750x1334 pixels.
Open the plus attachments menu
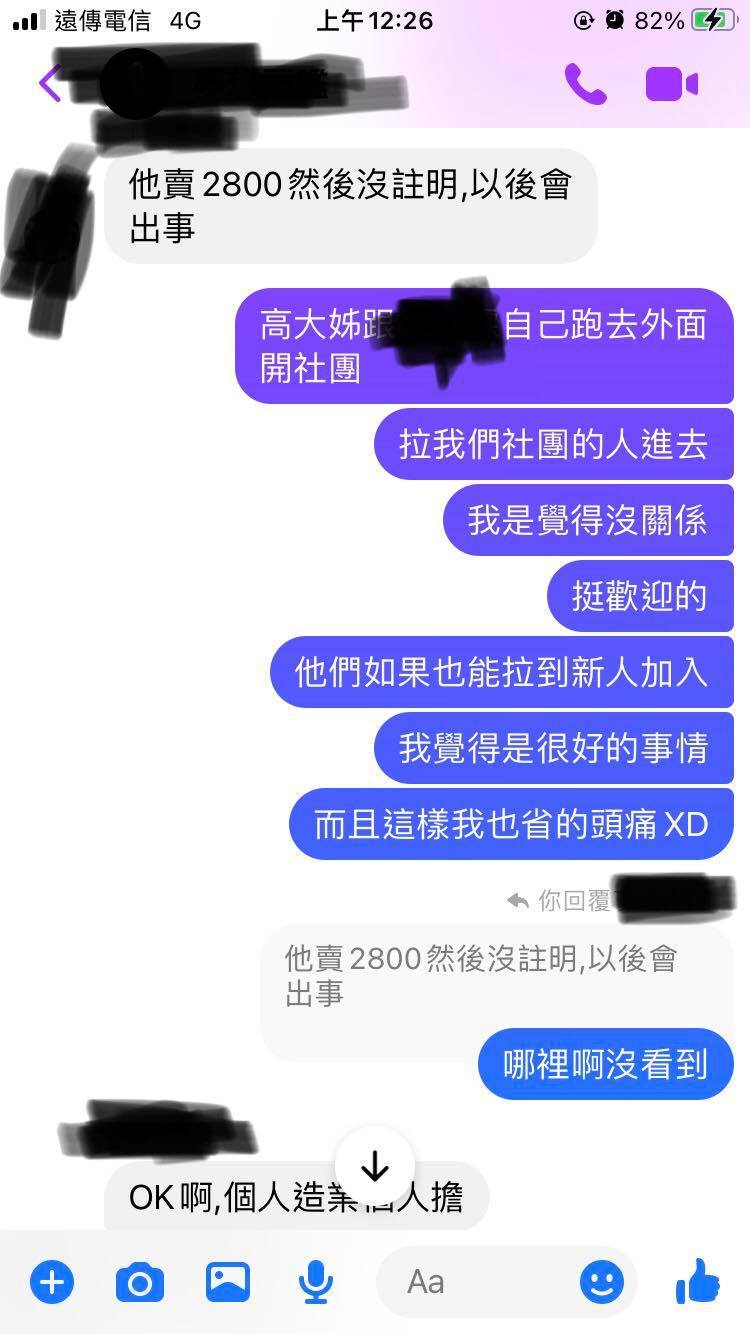[52, 1281]
